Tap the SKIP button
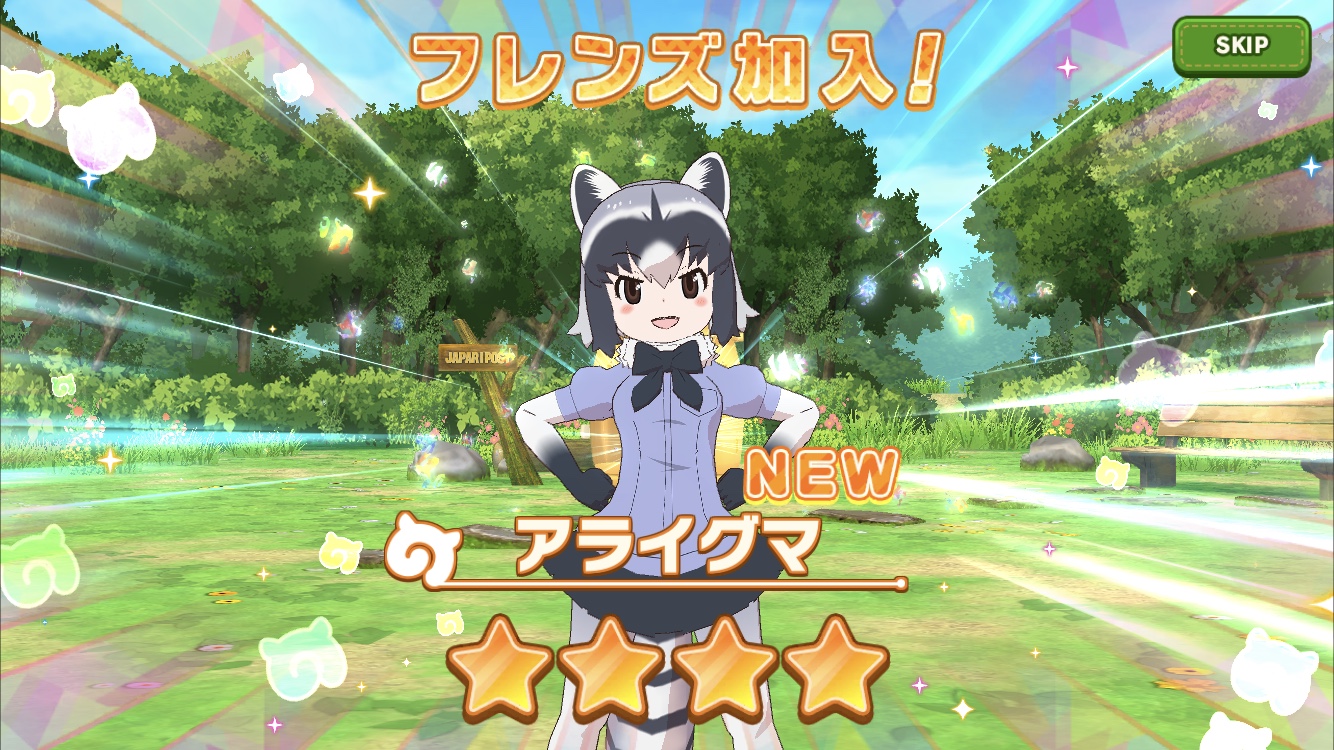The height and width of the screenshot is (750, 1334). point(1241,46)
